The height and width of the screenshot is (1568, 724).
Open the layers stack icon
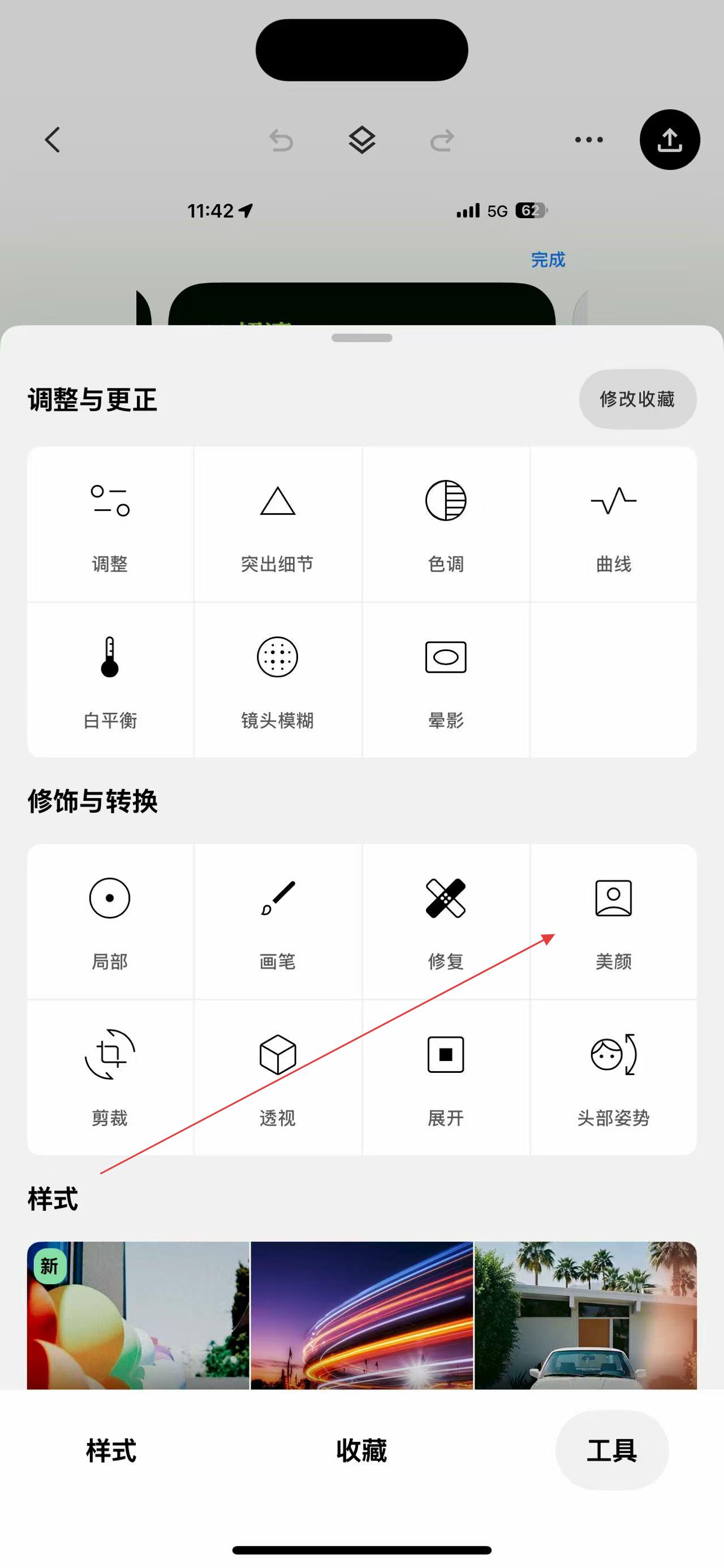pos(361,140)
